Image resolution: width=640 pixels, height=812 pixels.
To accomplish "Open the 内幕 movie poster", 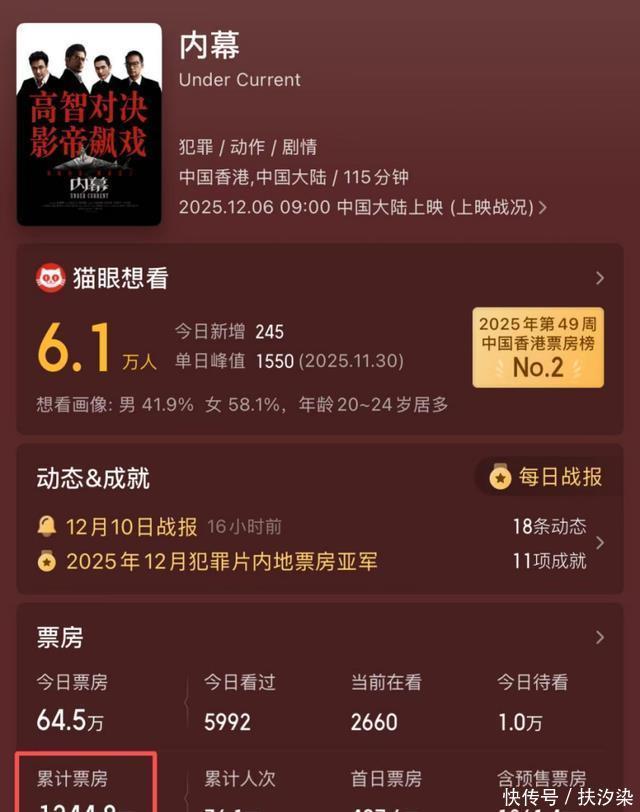I will (x=89, y=124).
